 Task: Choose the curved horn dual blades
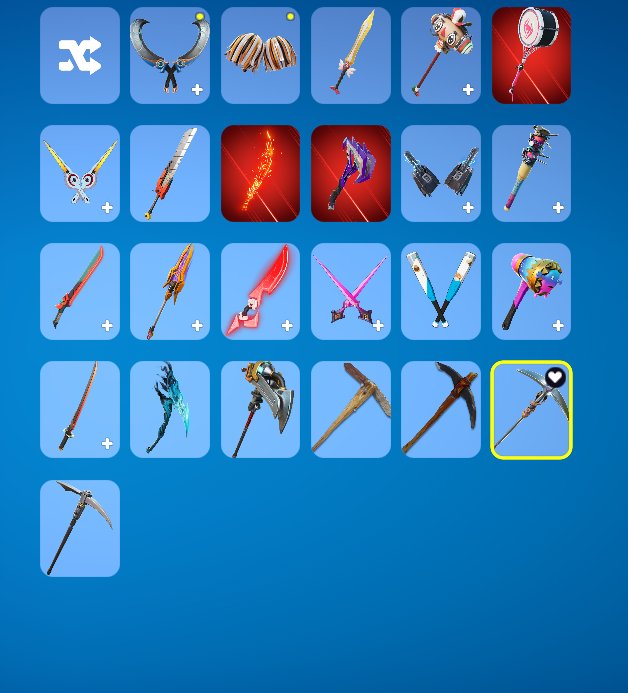(x=170, y=55)
